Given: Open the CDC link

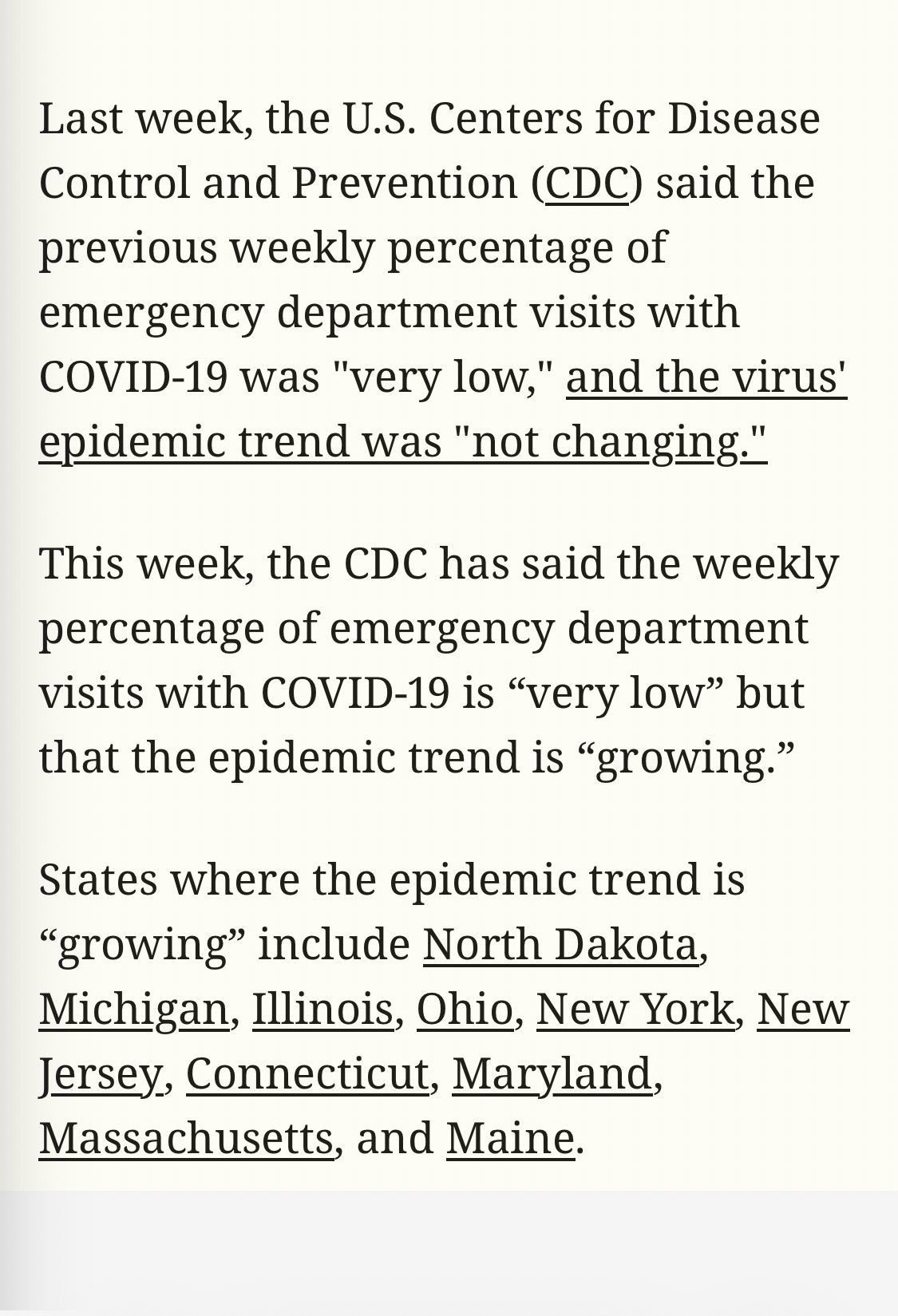Looking at the screenshot, I should click(x=587, y=183).
